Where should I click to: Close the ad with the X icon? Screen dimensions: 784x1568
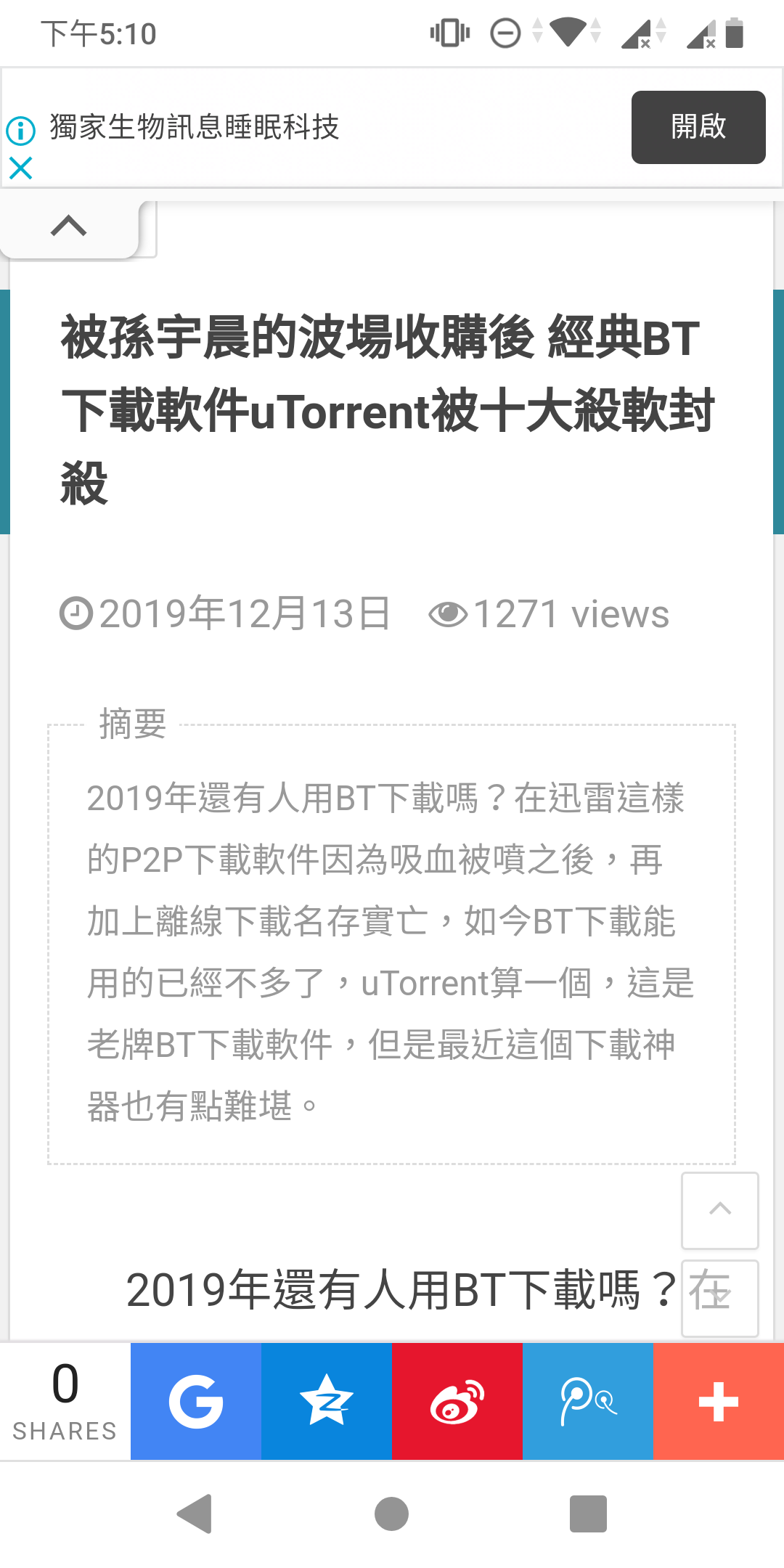pyautogui.click(x=20, y=168)
